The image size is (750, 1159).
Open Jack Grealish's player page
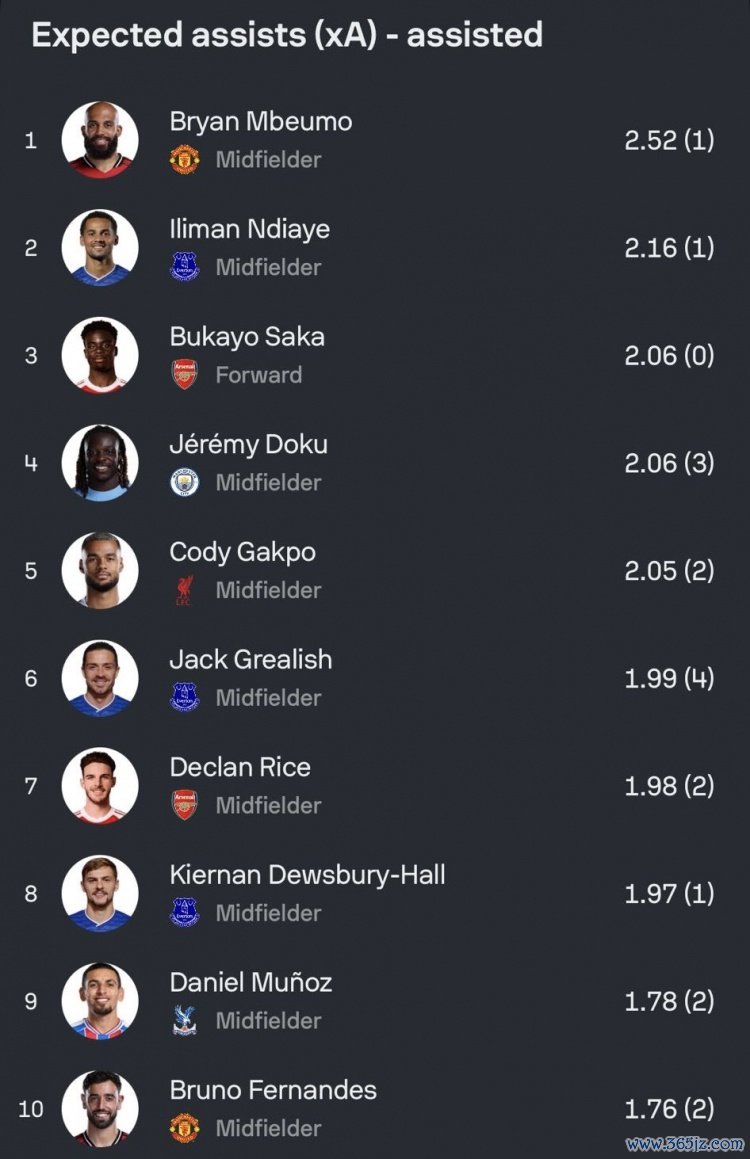point(251,660)
